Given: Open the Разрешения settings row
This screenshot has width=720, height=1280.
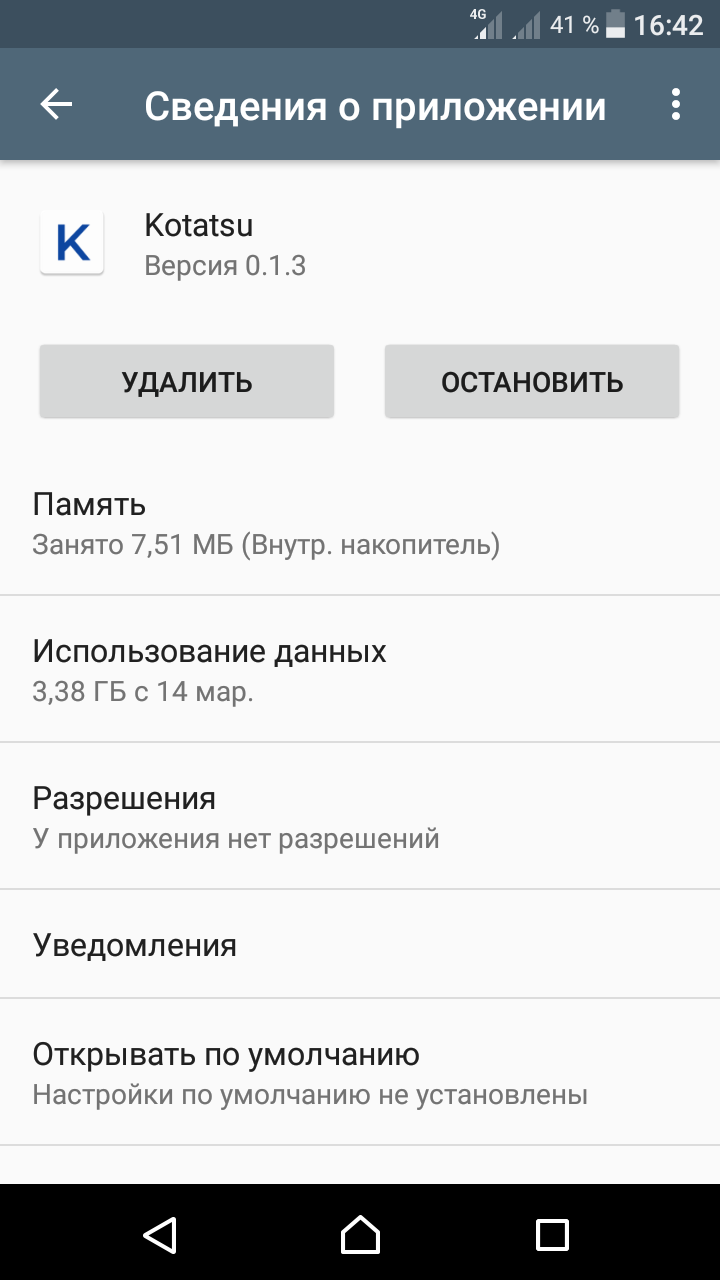Looking at the screenshot, I should [360, 817].
